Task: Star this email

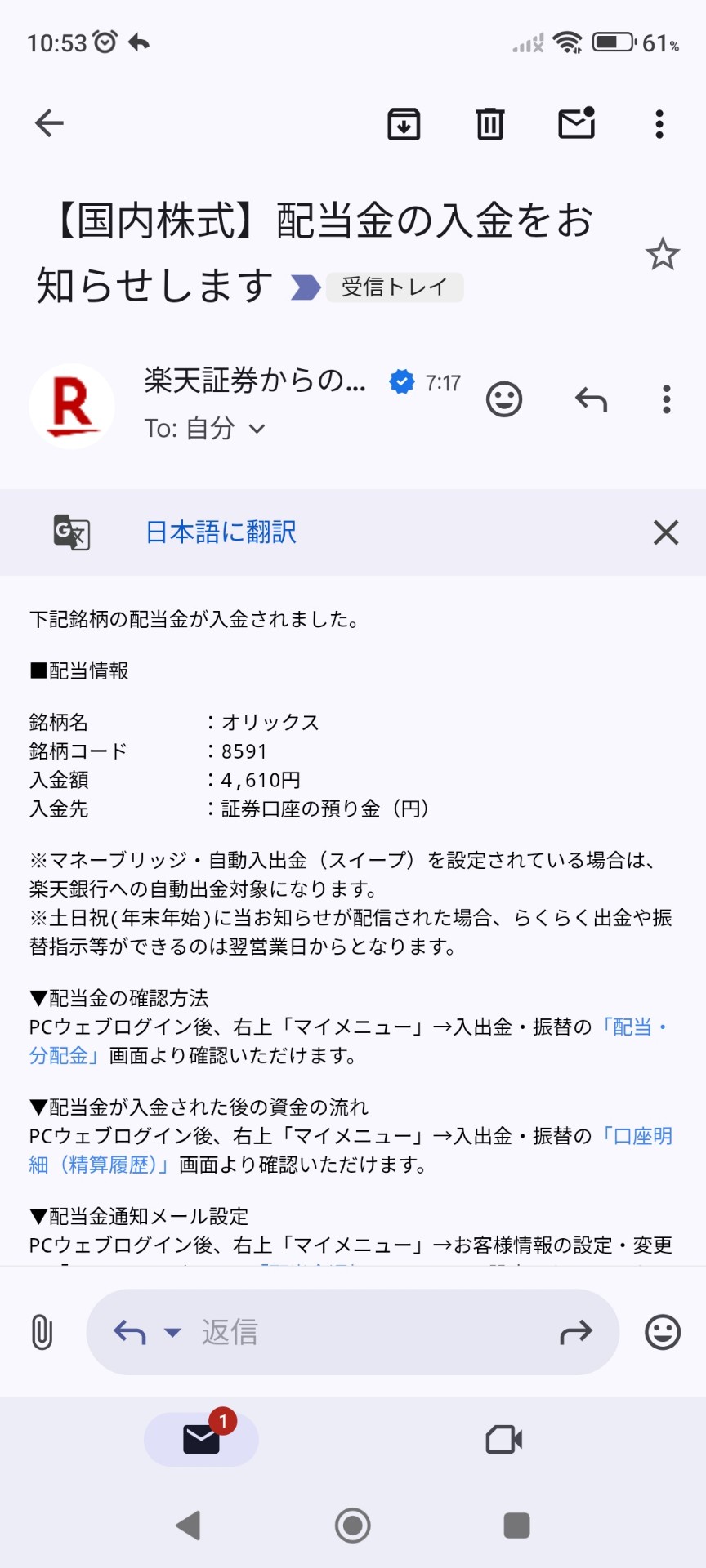Action: (663, 255)
